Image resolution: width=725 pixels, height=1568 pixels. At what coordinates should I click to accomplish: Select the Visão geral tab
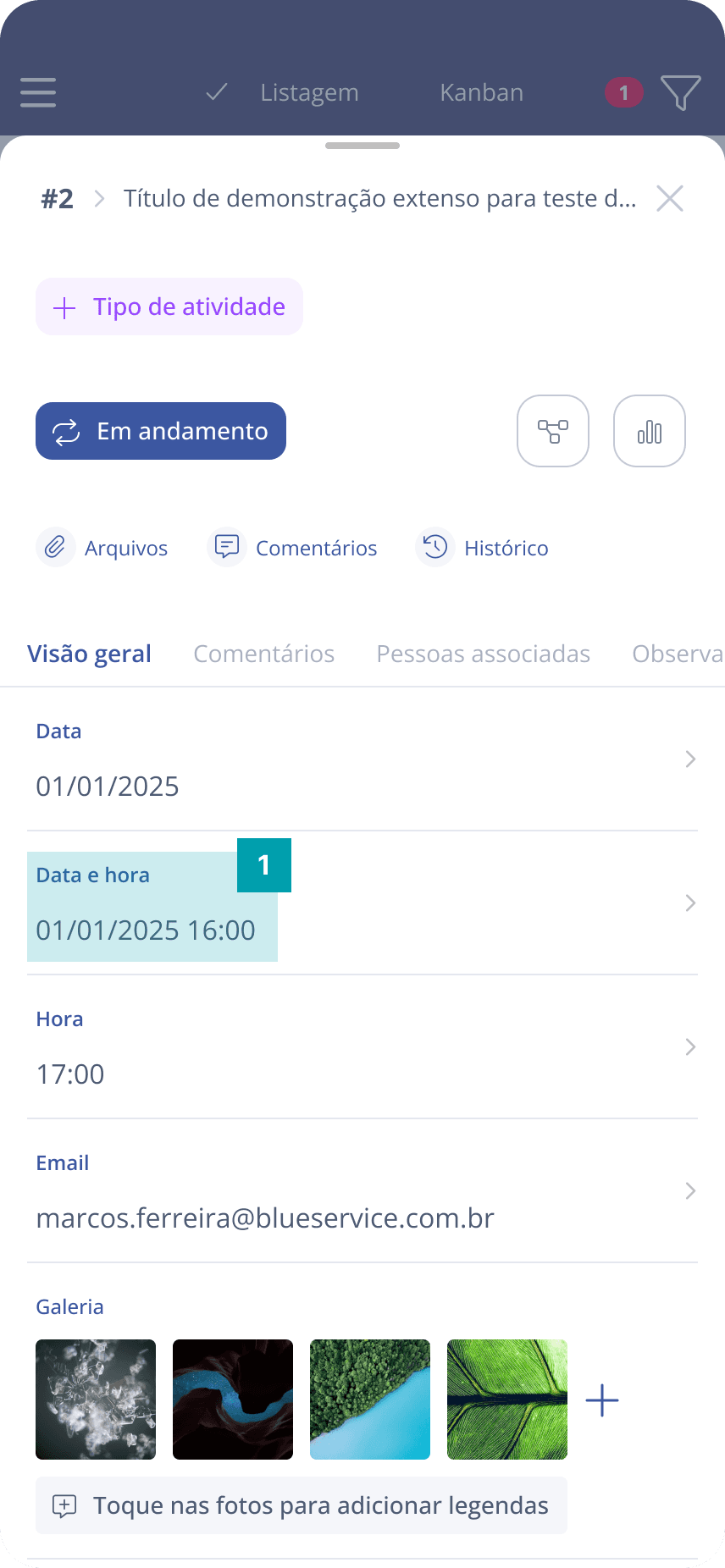(89, 653)
